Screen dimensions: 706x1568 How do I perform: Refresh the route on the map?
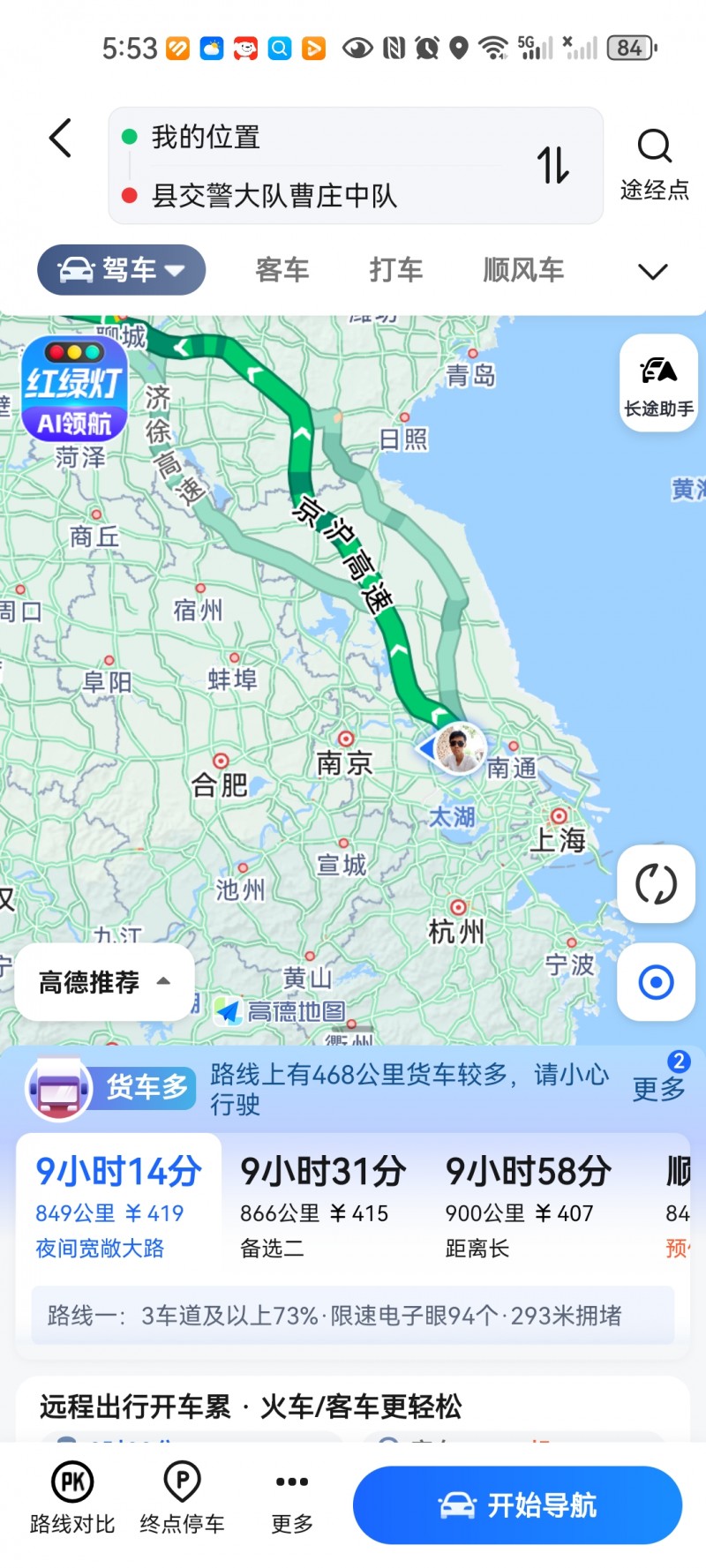pyautogui.click(x=656, y=884)
